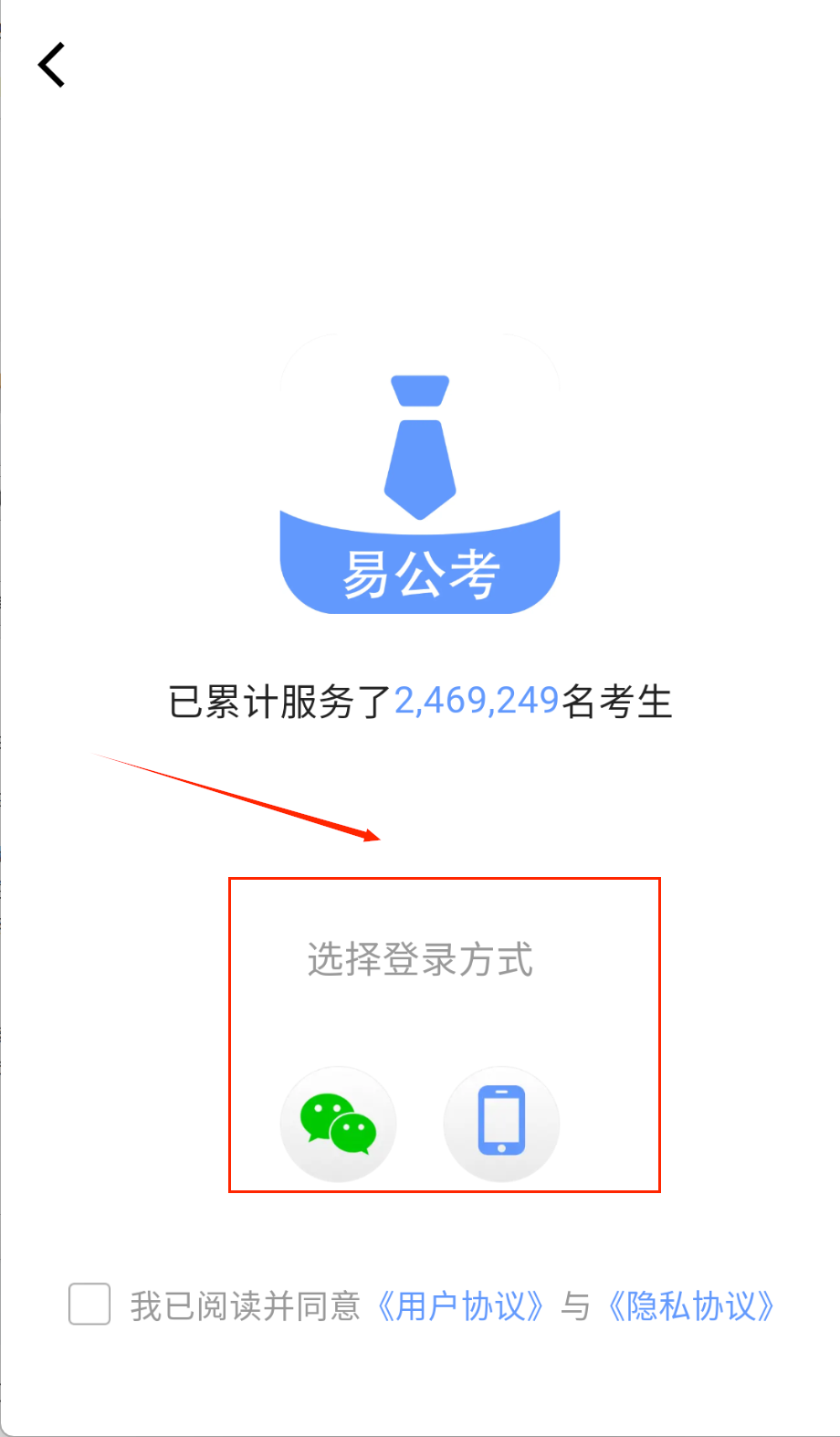840x1437 pixels.
Task: Open the 《隐私协议》 link
Action: (691, 1306)
